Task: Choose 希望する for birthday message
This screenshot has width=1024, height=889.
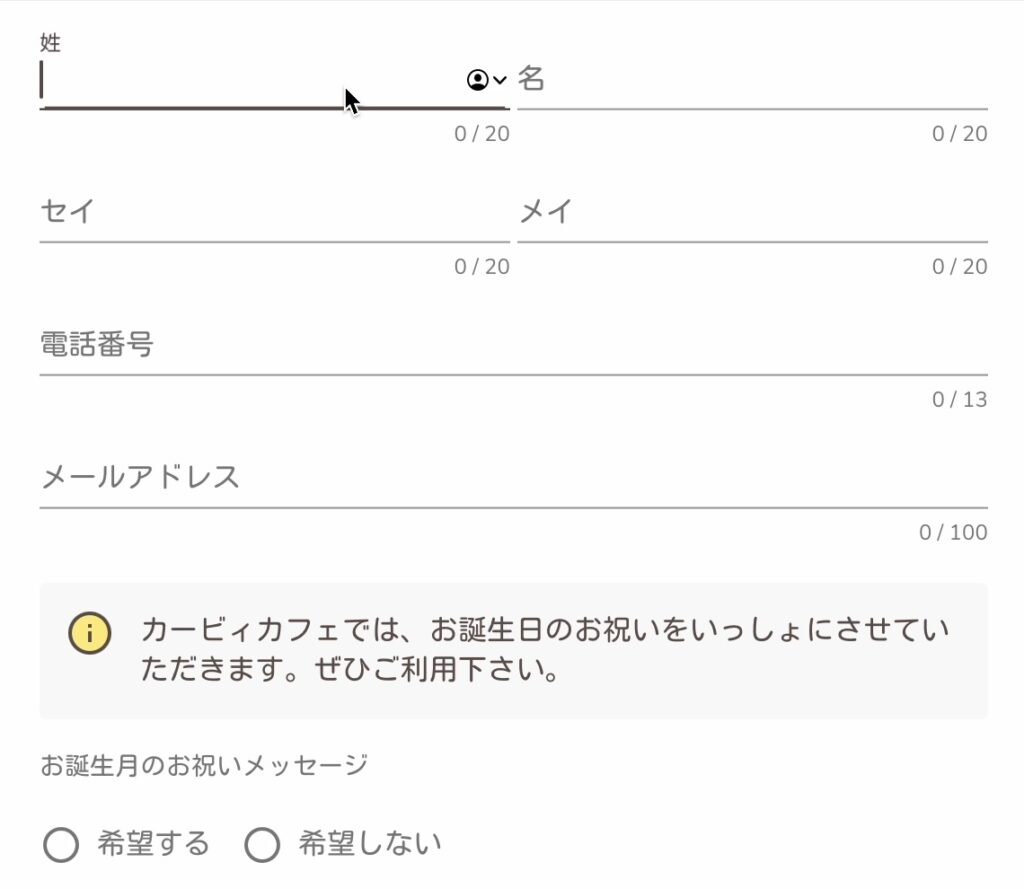Action: 62,846
